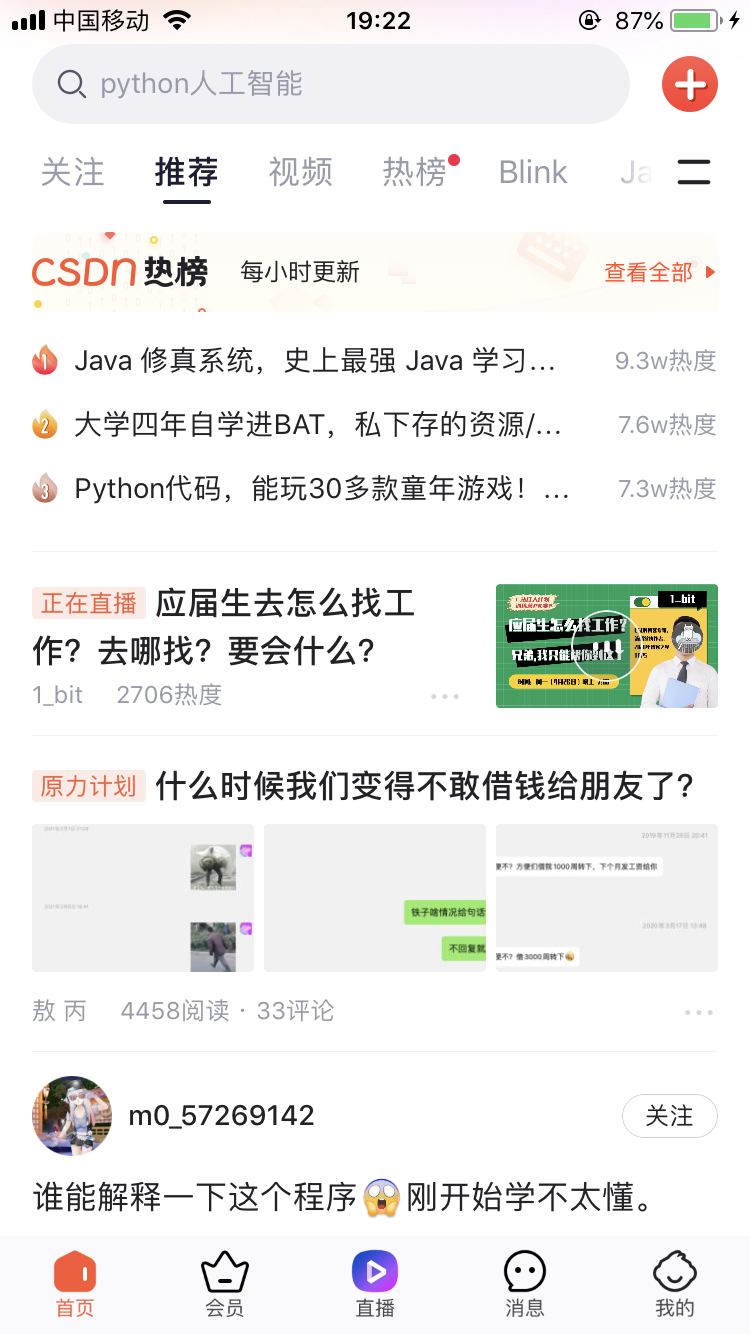Screen dimensions: 750x1334
Task: Switch to the Blink tab
Action: [x=533, y=172]
